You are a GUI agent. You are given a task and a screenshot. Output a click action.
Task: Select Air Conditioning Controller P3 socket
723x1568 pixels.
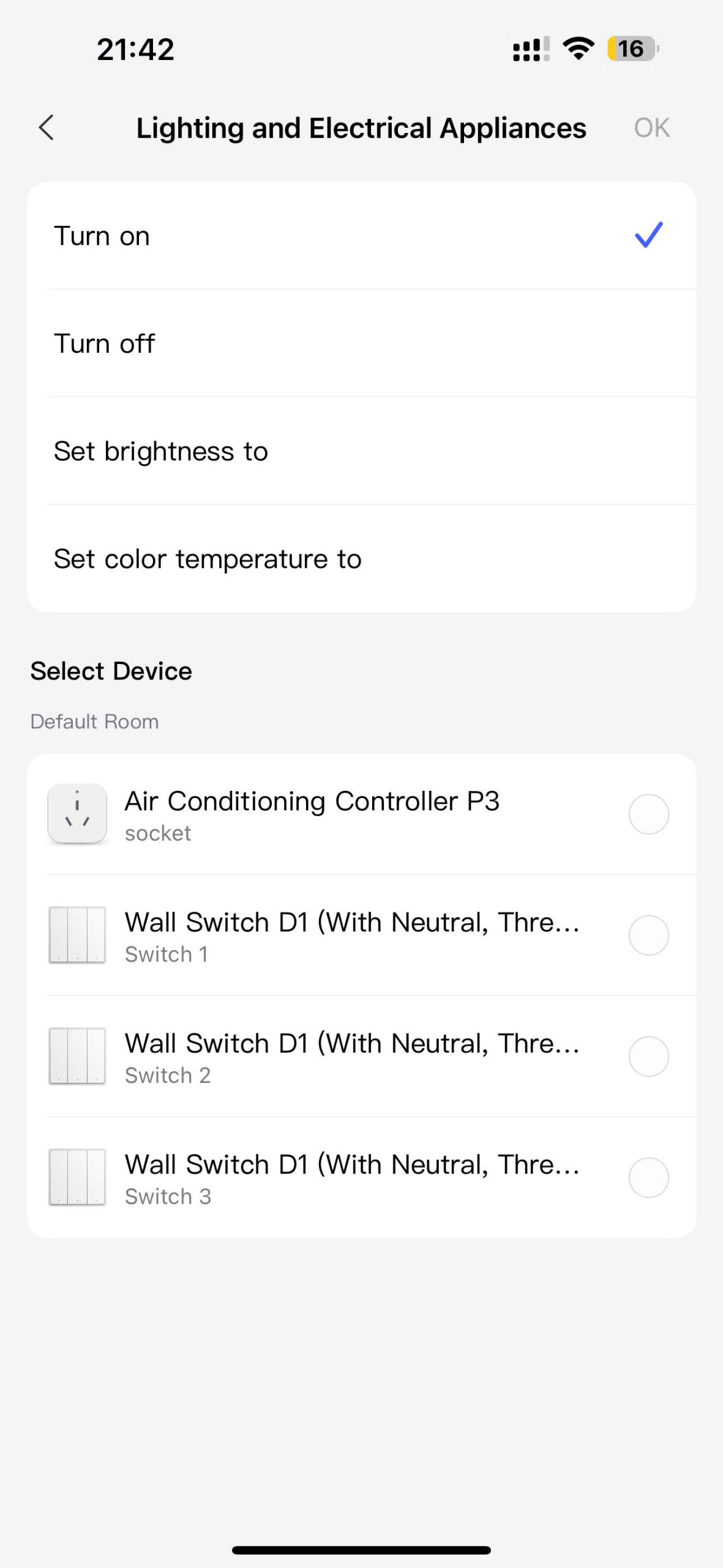pos(361,814)
